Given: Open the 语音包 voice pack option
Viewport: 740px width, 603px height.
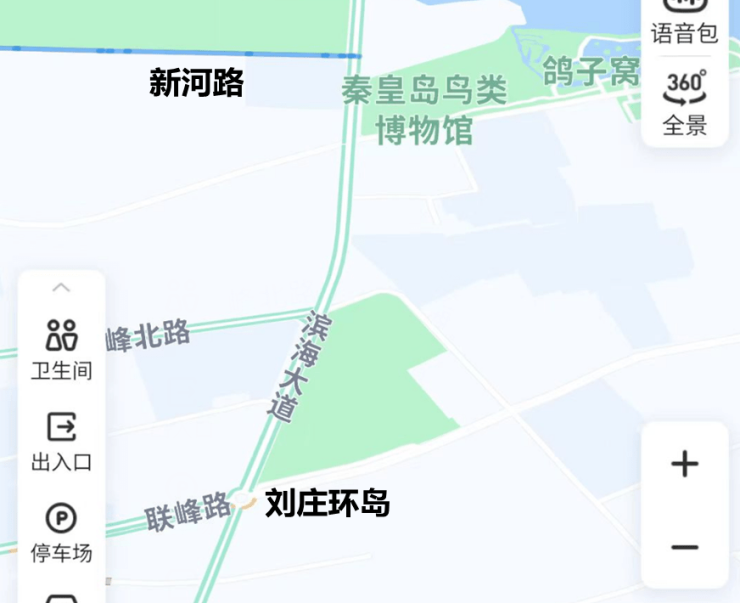Looking at the screenshot, I should (x=685, y=22).
